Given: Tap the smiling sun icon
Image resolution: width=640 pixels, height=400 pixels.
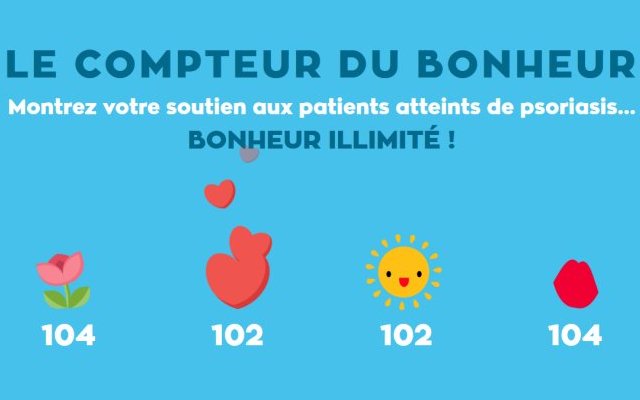Looking at the screenshot, I should coord(403,272).
